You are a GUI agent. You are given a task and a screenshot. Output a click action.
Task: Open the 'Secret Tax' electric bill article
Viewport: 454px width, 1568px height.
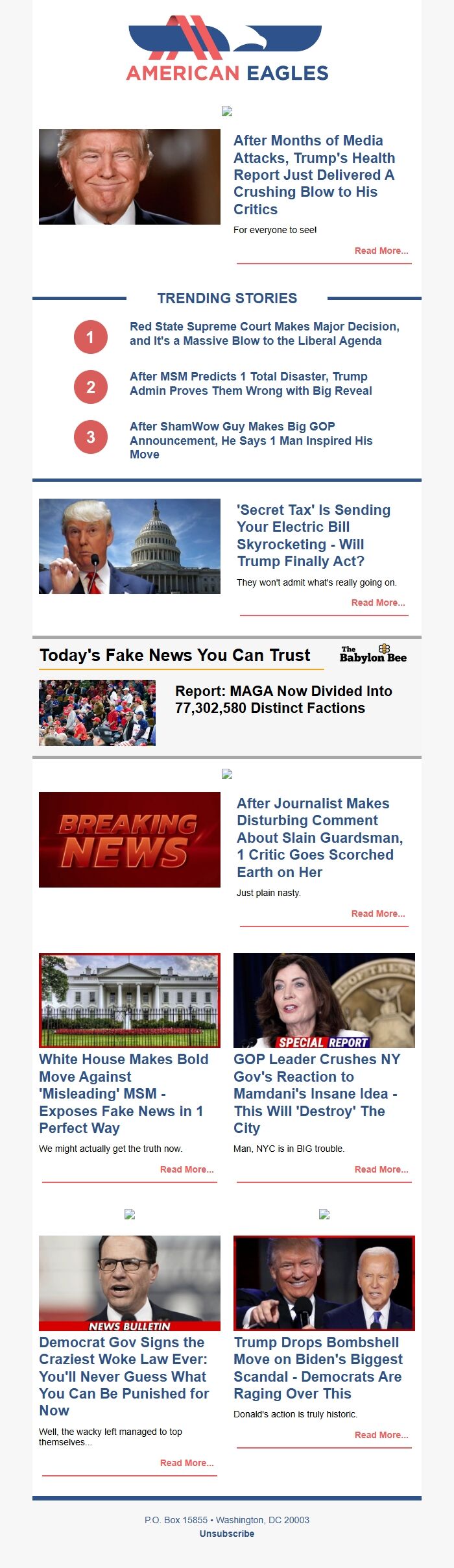point(313,536)
